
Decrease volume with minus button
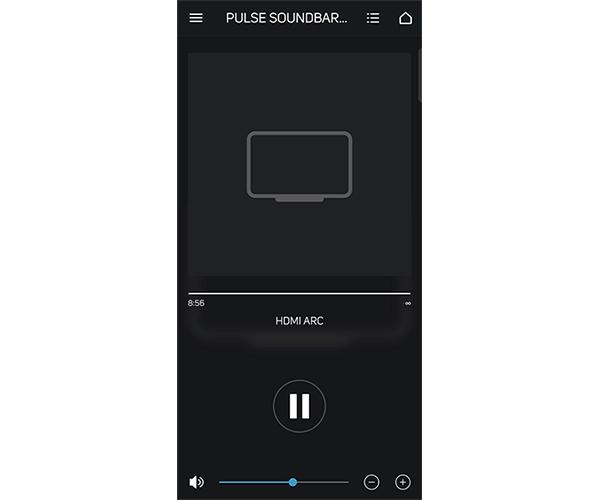(x=371, y=482)
